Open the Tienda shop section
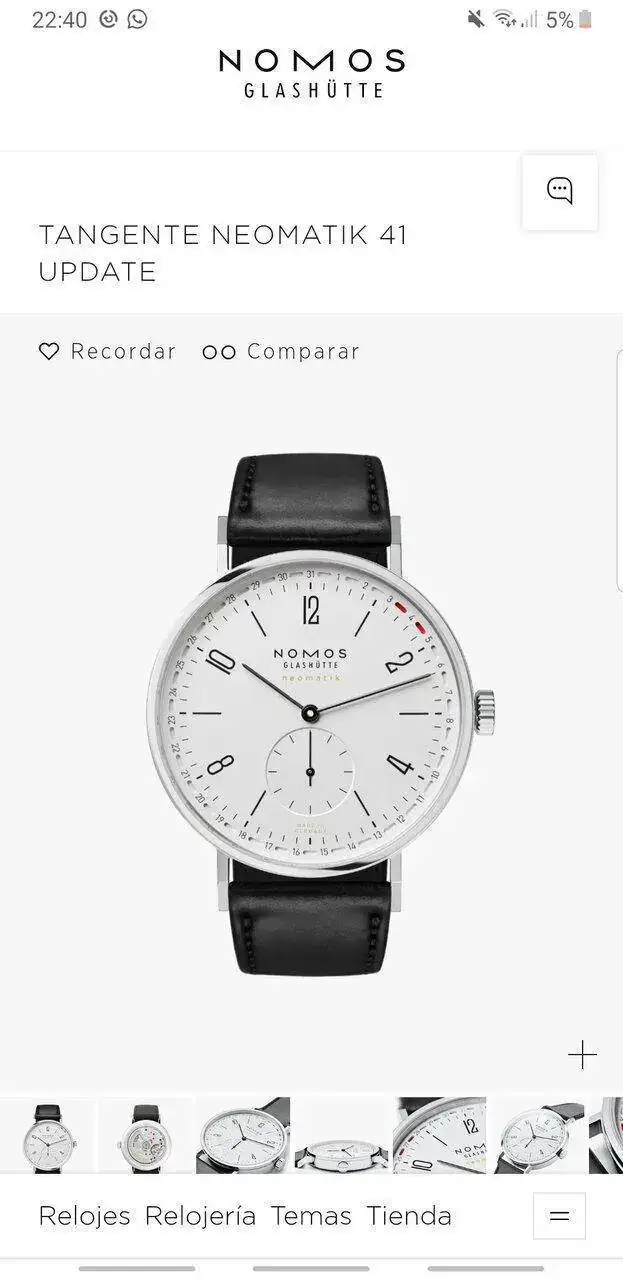Viewport: 623px width, 1280px height. tap(408, 1216)
